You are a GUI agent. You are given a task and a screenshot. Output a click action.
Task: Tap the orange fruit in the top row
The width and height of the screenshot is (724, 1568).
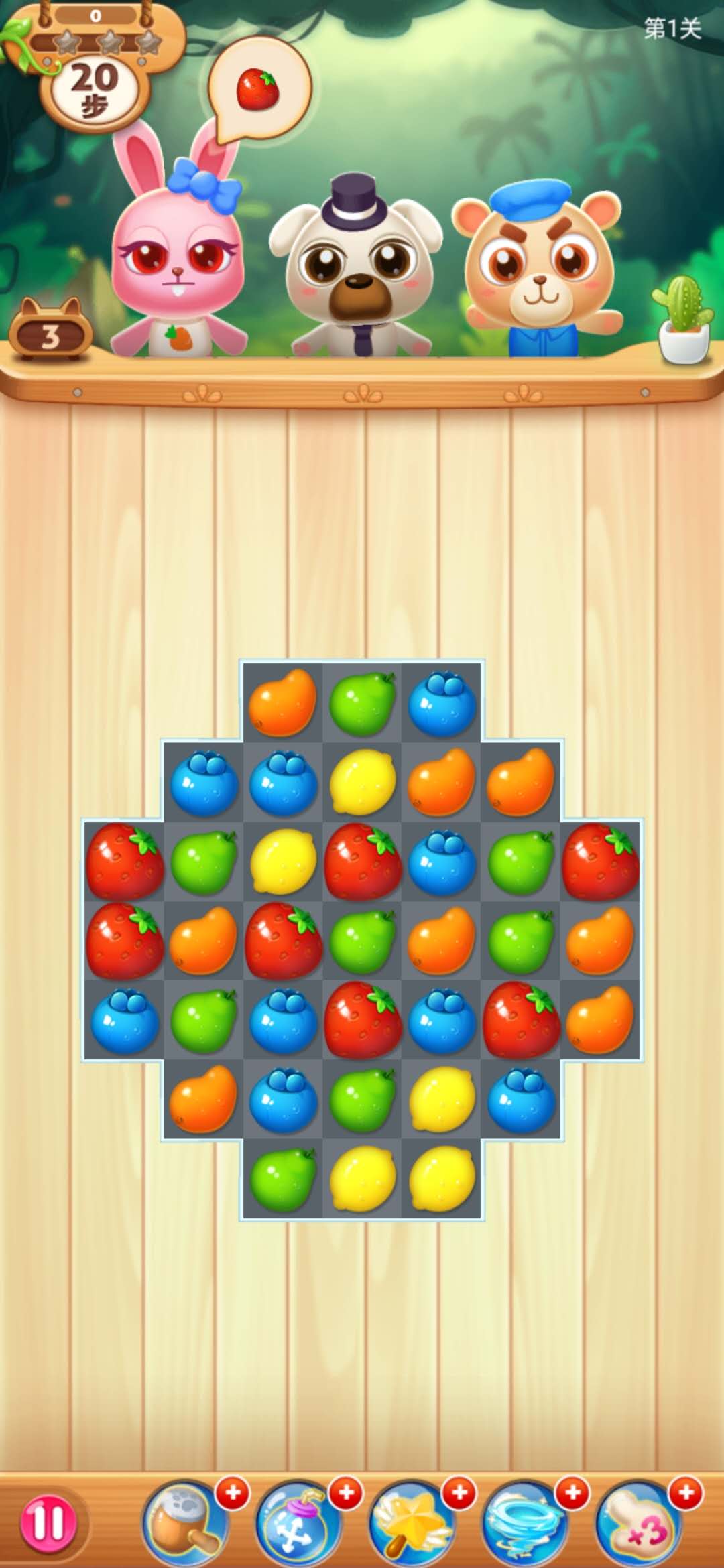[x=282, y=702]
